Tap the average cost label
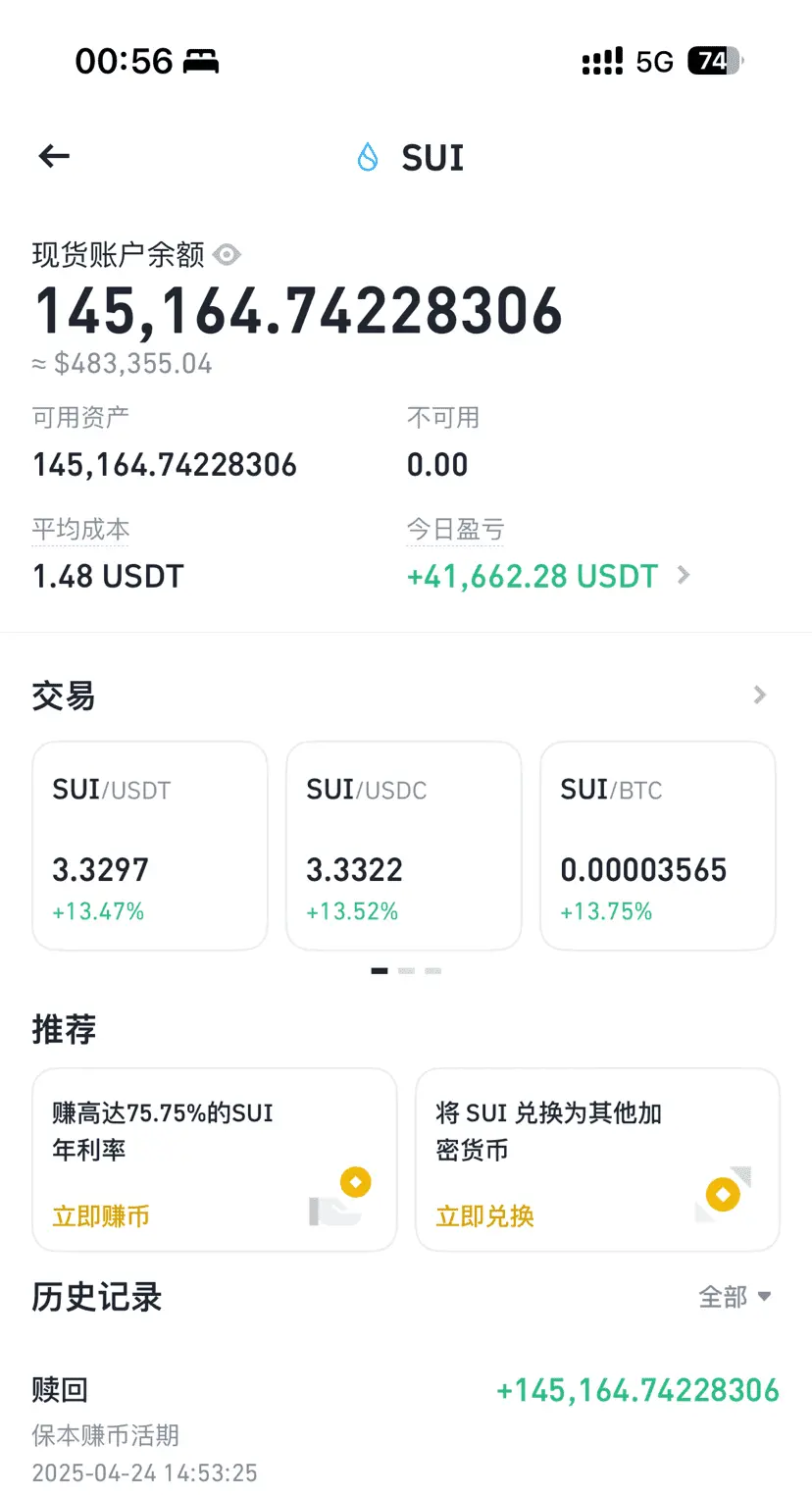 (80, 530)
